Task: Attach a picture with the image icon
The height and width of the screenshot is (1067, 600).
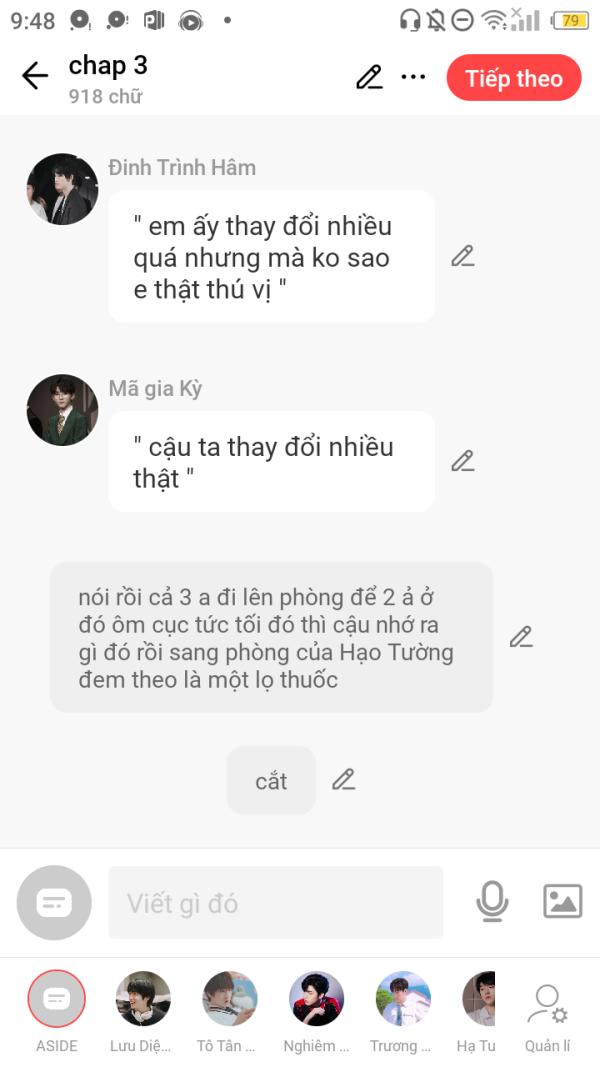Action: click(x=563, y=901)
